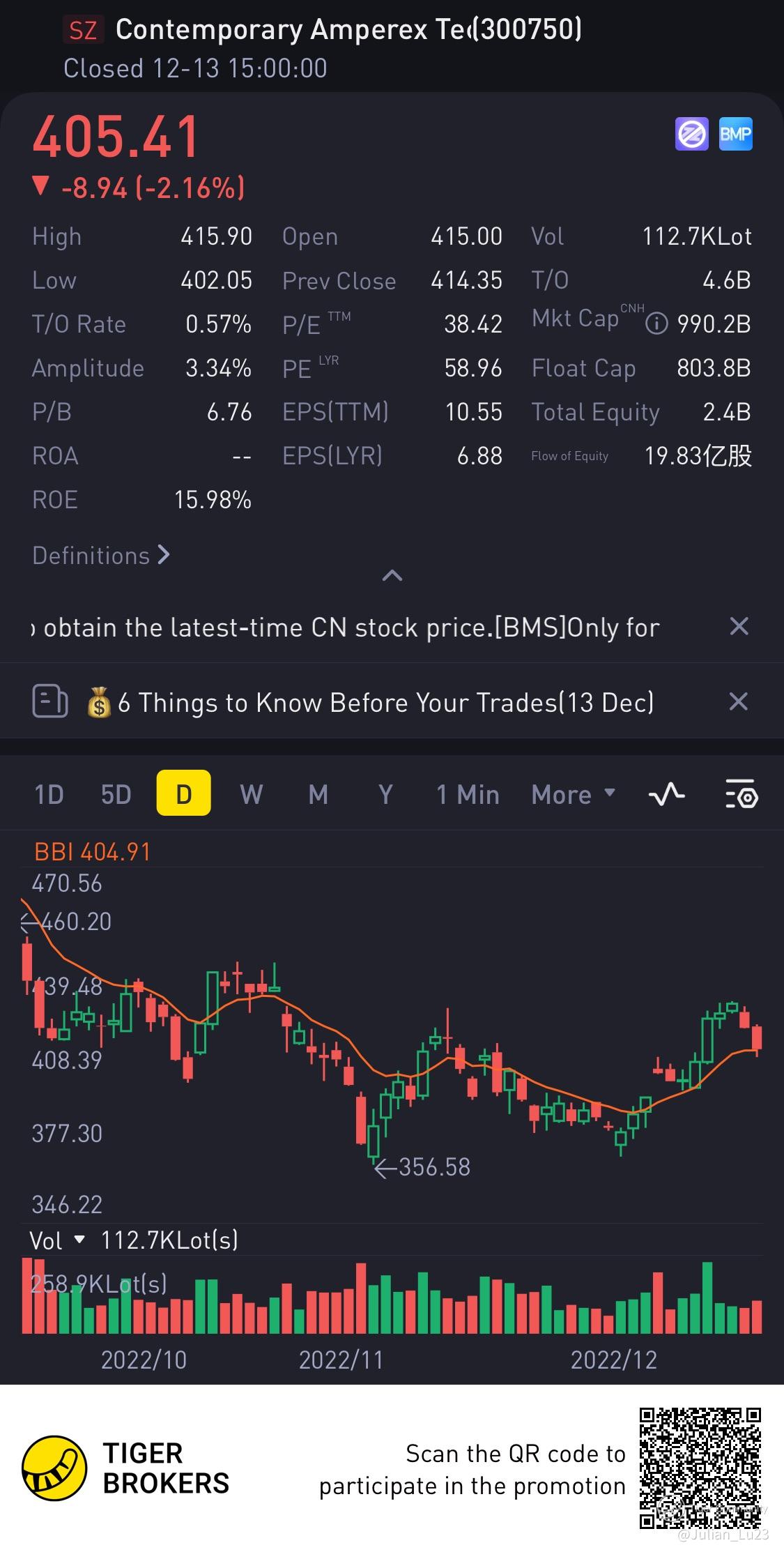The image size is (784, 1552).
Task: Open the chart indicator waveform icon
Action: pos(666,794)
